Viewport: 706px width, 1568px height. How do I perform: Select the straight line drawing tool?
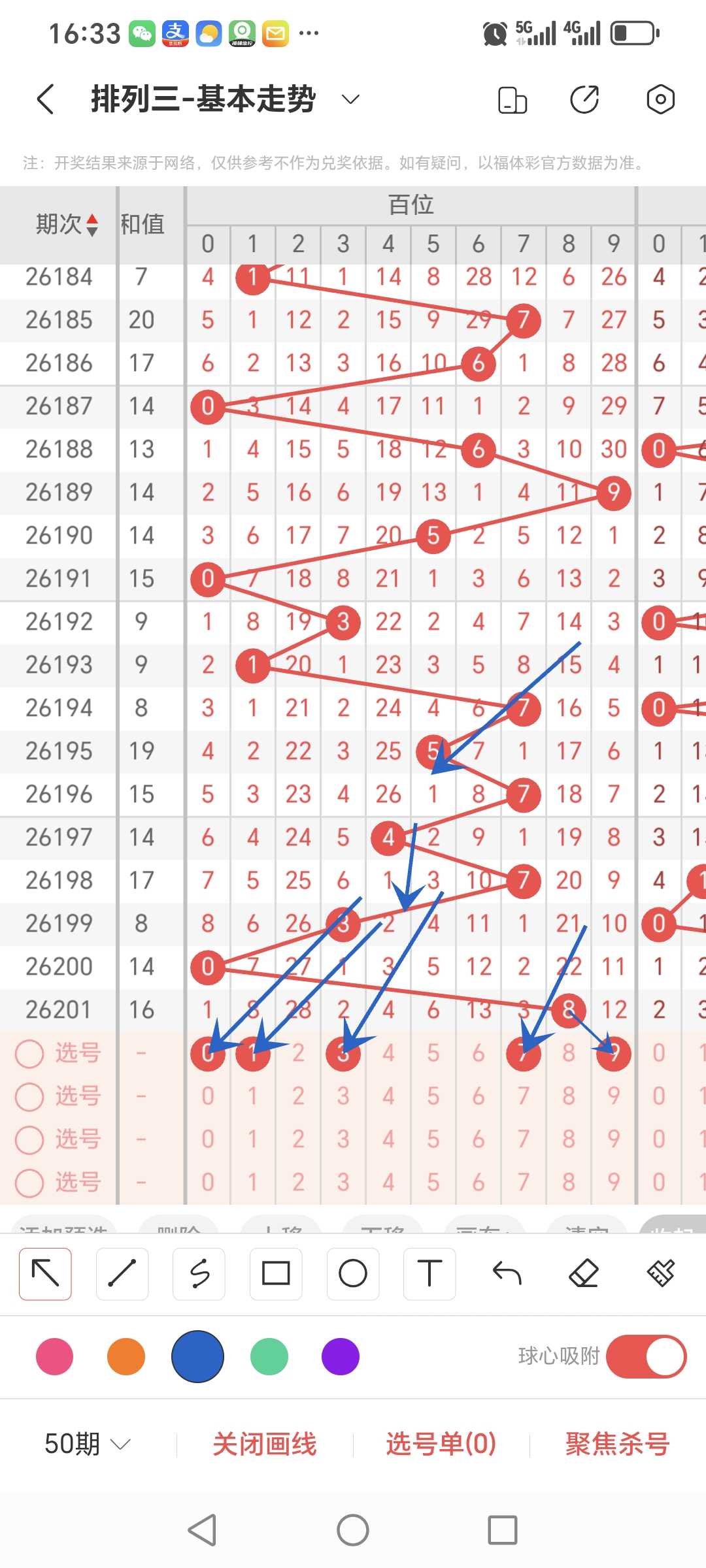click(122, 1273)
